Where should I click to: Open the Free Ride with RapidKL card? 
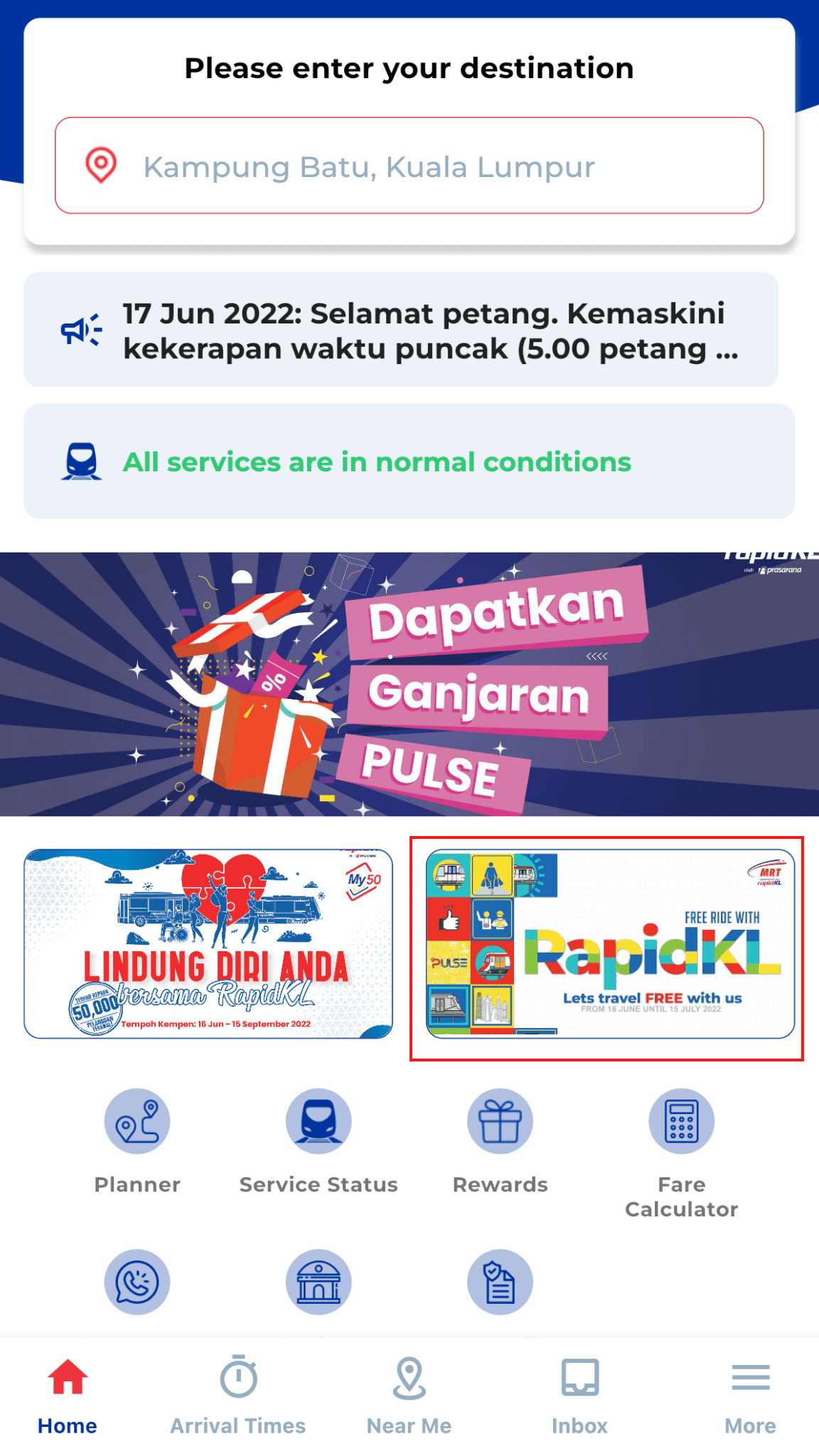click(609, 944)
